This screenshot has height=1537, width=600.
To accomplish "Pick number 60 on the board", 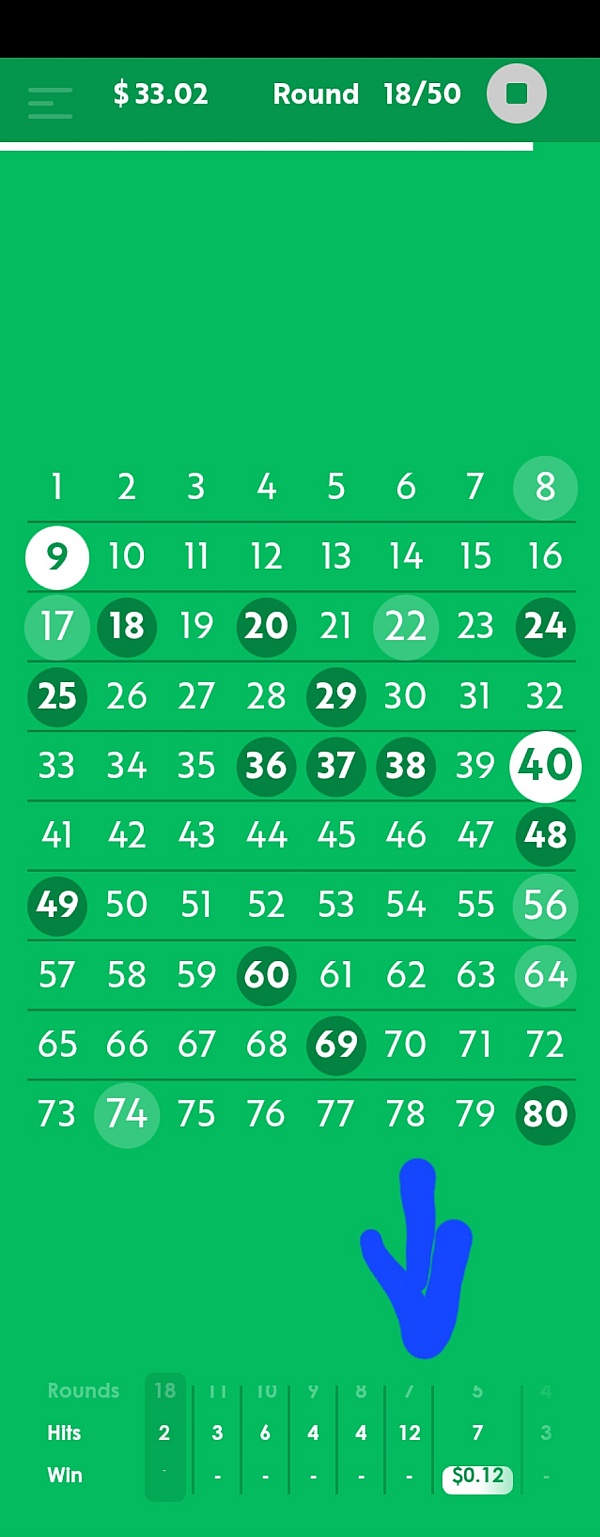I will click(266, 975).
